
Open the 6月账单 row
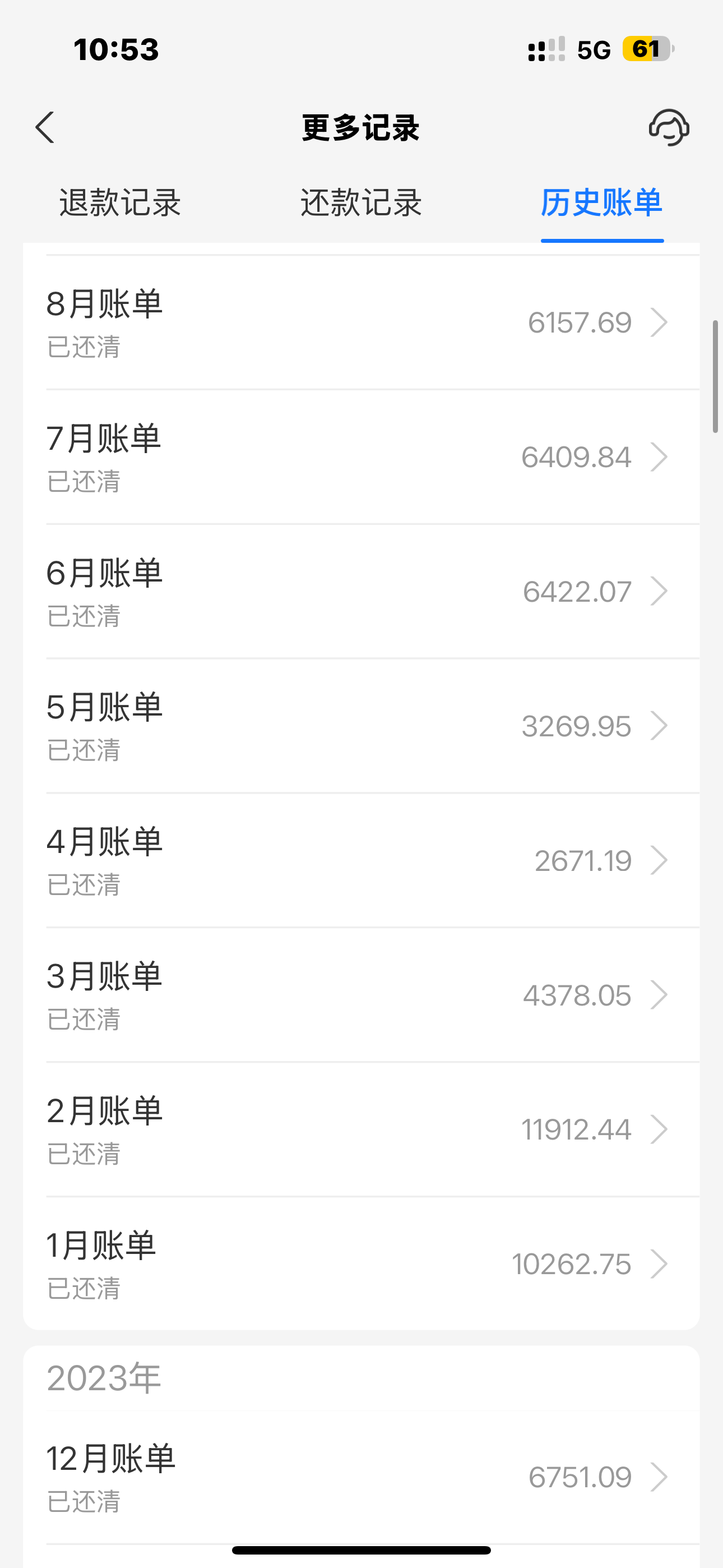361,592
